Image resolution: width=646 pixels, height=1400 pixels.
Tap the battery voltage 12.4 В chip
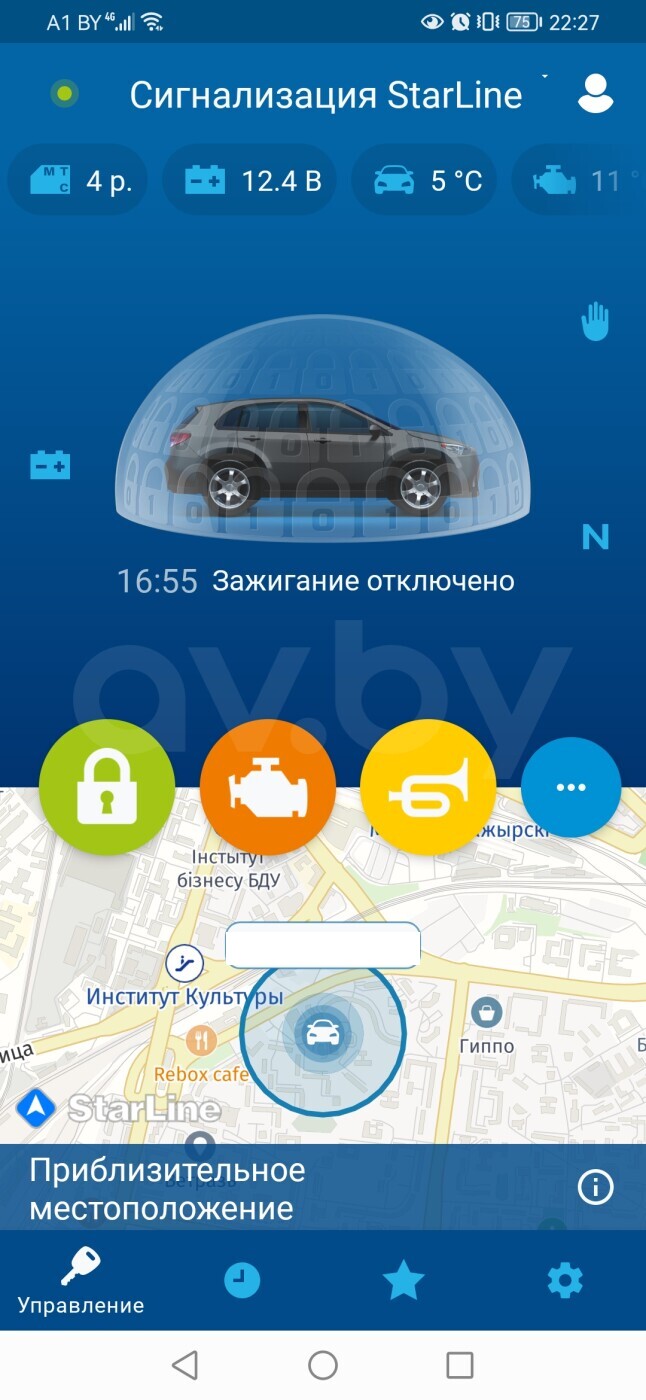tap(249, 180)
